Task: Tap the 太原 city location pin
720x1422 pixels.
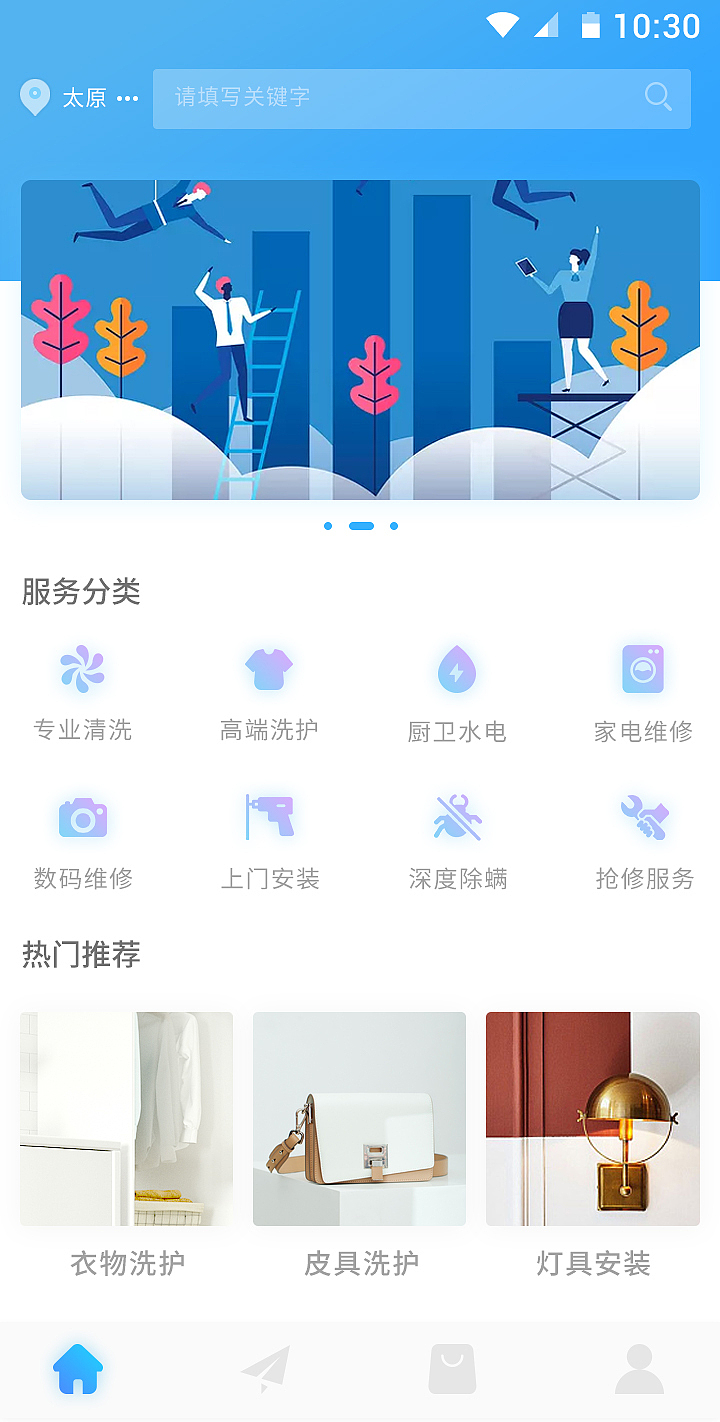Action: [35, 97]
